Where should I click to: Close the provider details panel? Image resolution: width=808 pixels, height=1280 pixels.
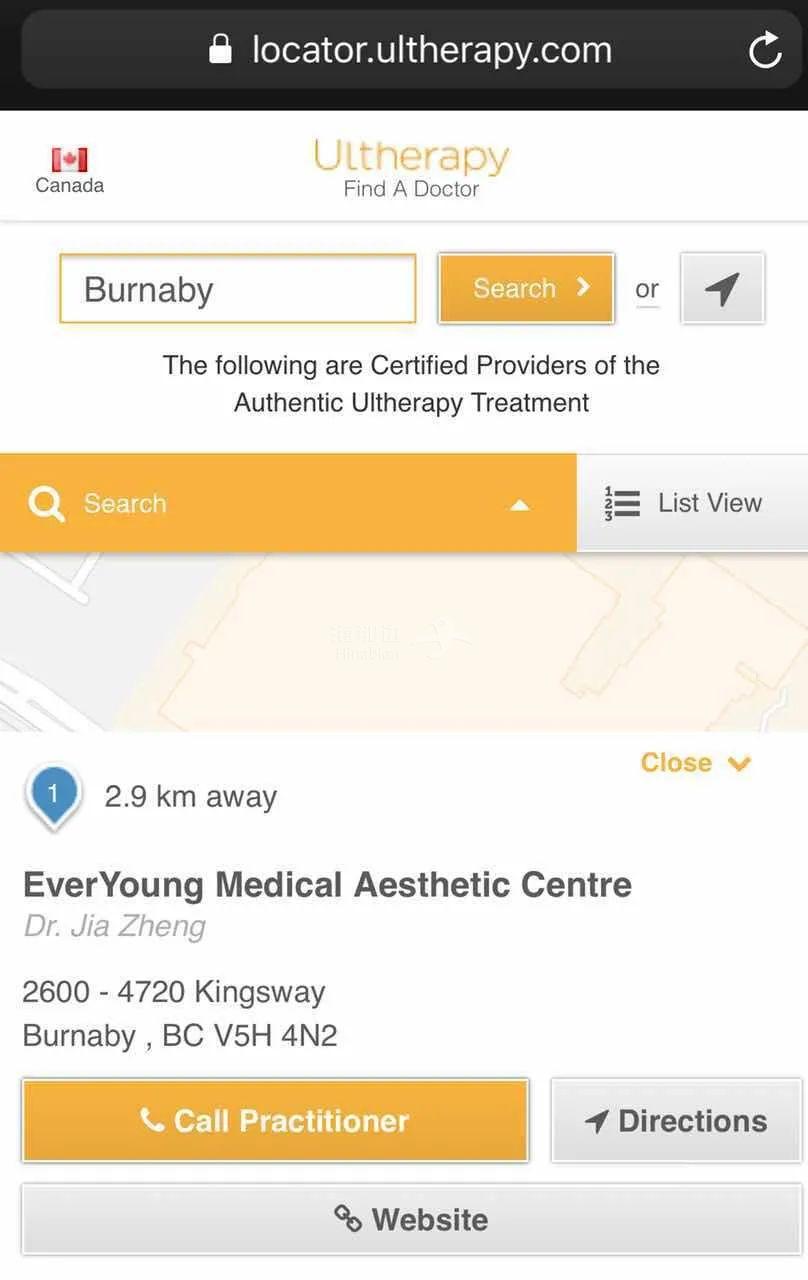[x=695, y=763]
